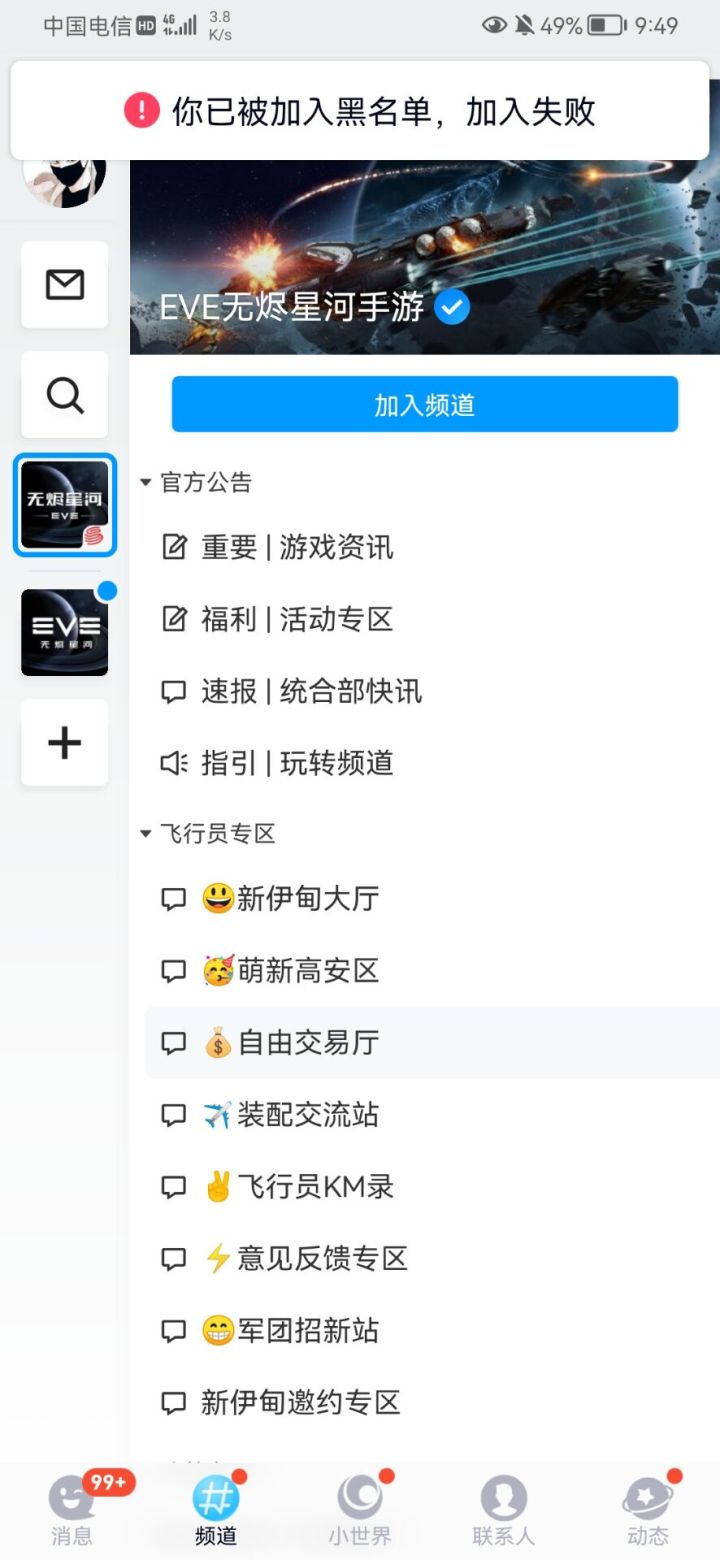Screen dimensions: 720x1560
Task: Open 福利 | 活动专区 channel
Action: pyautogui.click(x=297, y=619)
